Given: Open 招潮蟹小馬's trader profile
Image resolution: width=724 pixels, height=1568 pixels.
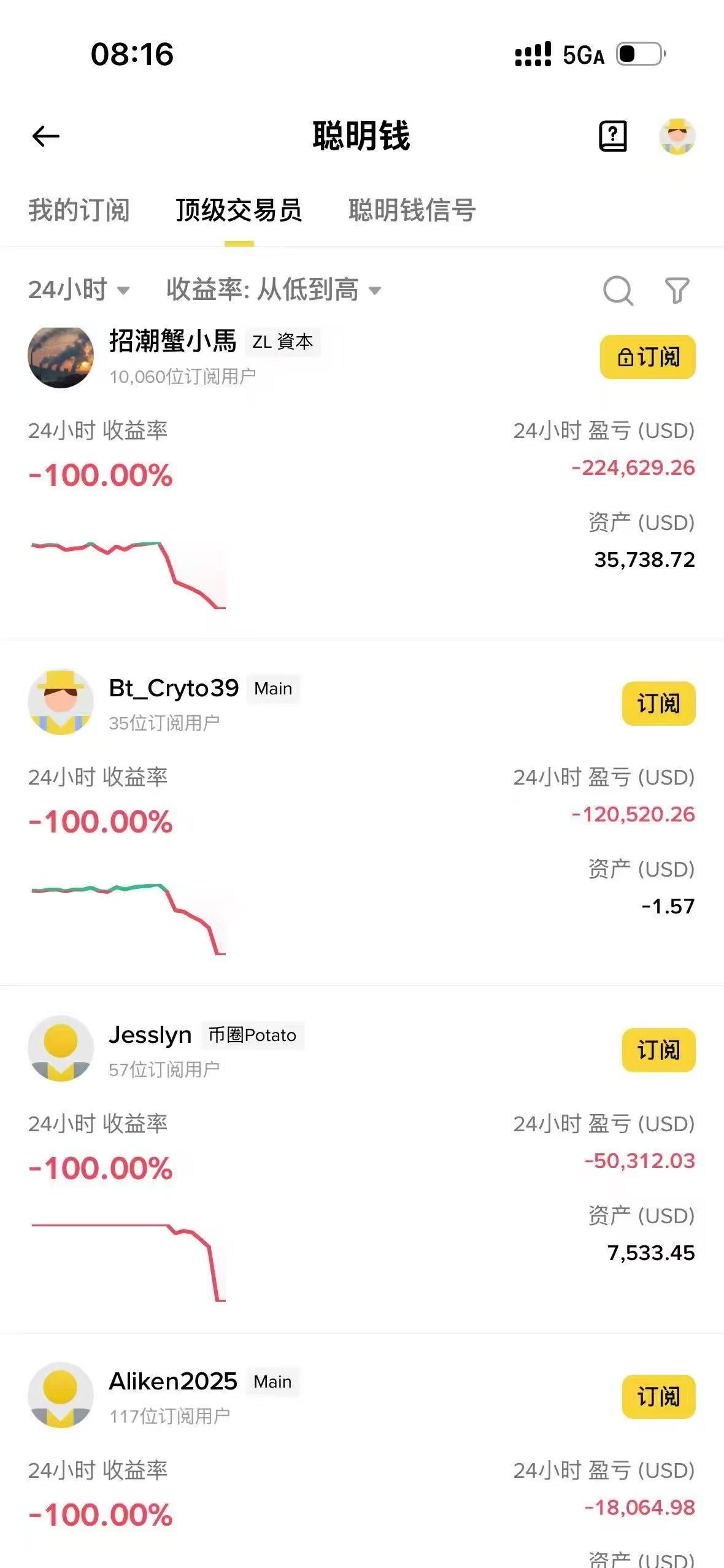Looking at the screenshot, I should [172, 341].
